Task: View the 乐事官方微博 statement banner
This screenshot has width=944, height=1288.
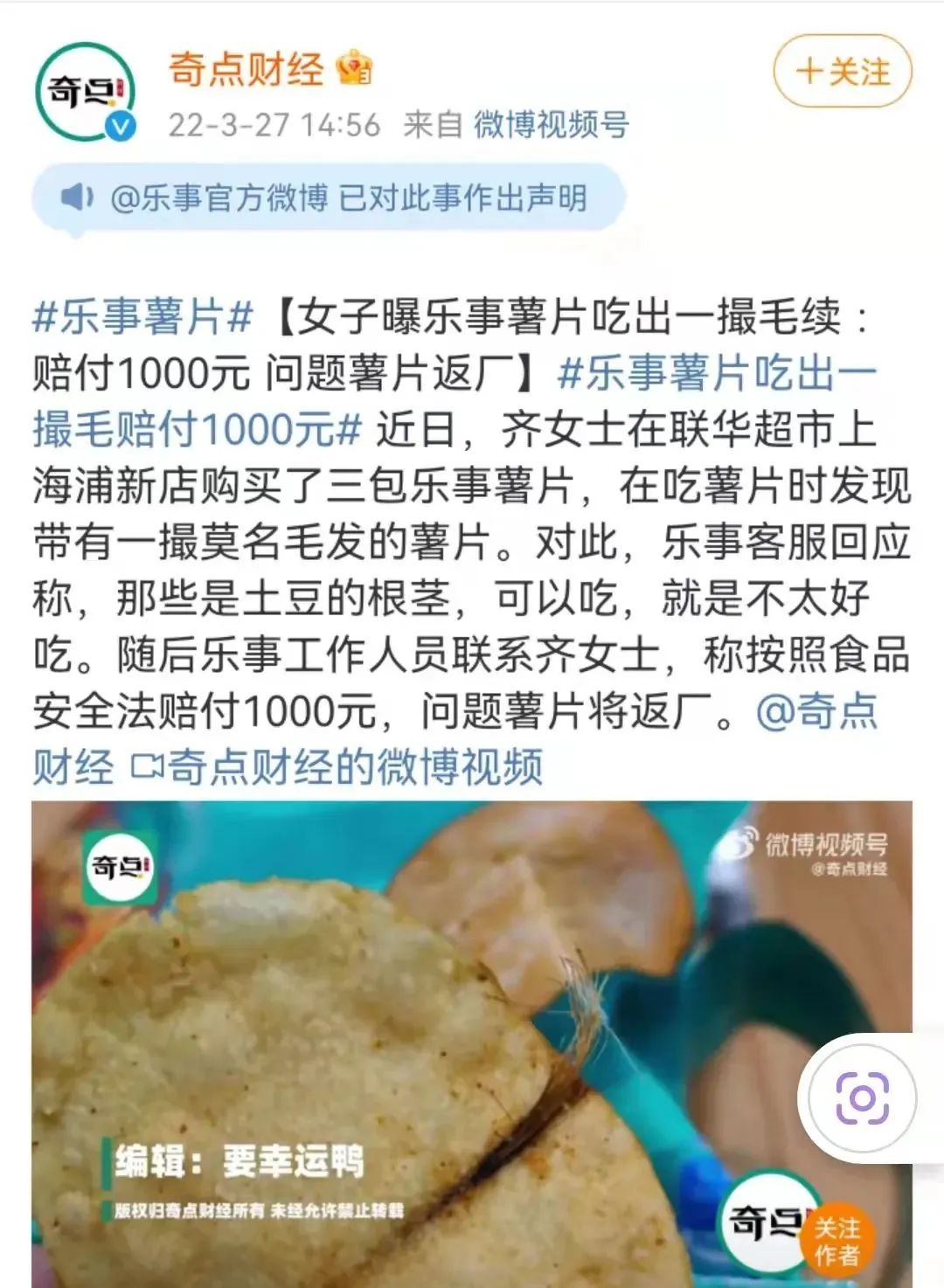Action: point(328,198)
